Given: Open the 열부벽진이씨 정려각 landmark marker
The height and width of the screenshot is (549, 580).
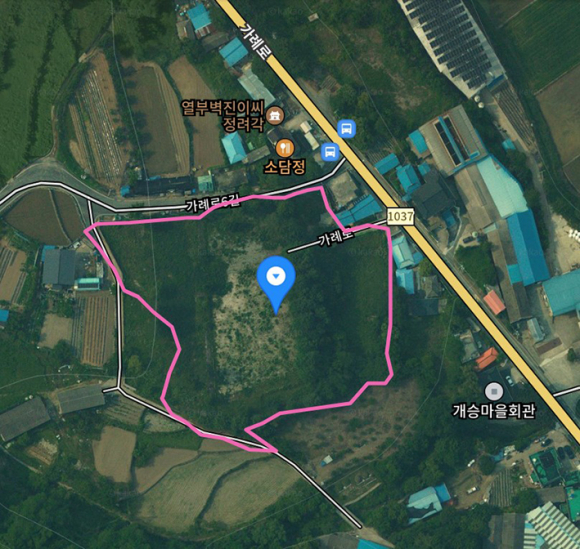Looking at the screenshot, I should [275, 115].
